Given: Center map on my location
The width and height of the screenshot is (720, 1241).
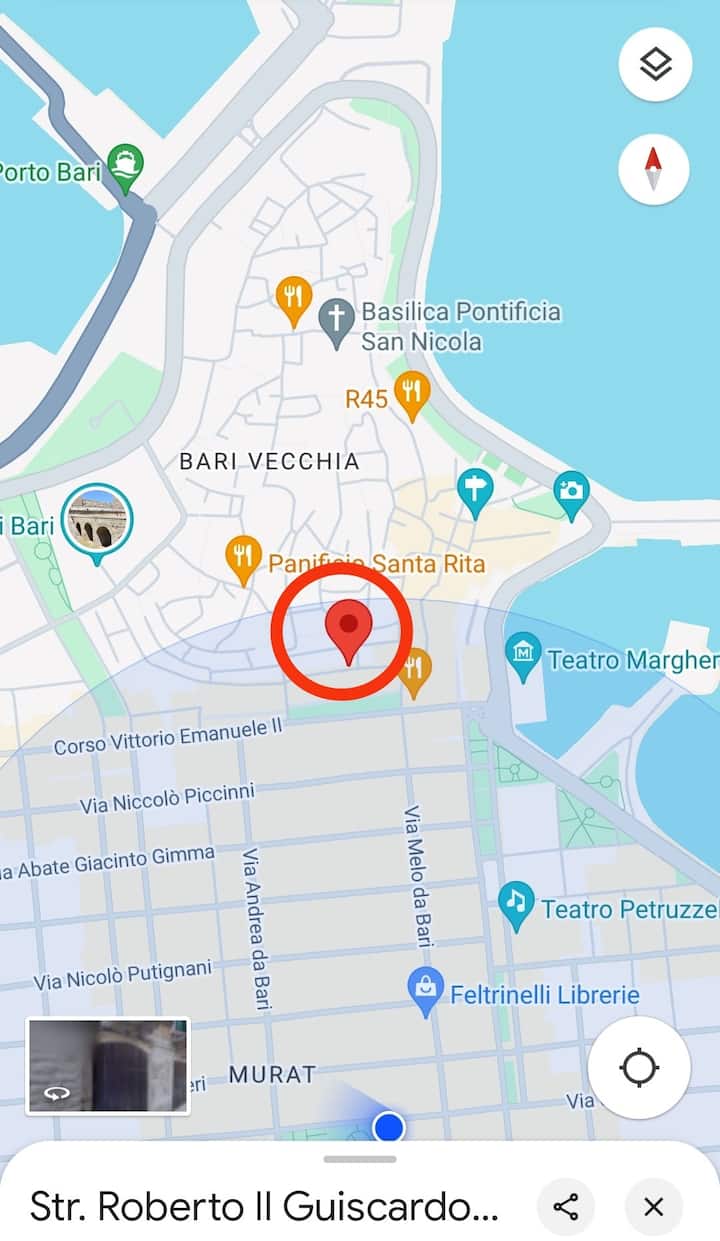Looking at the screenshot, I should pos(638,1068).
